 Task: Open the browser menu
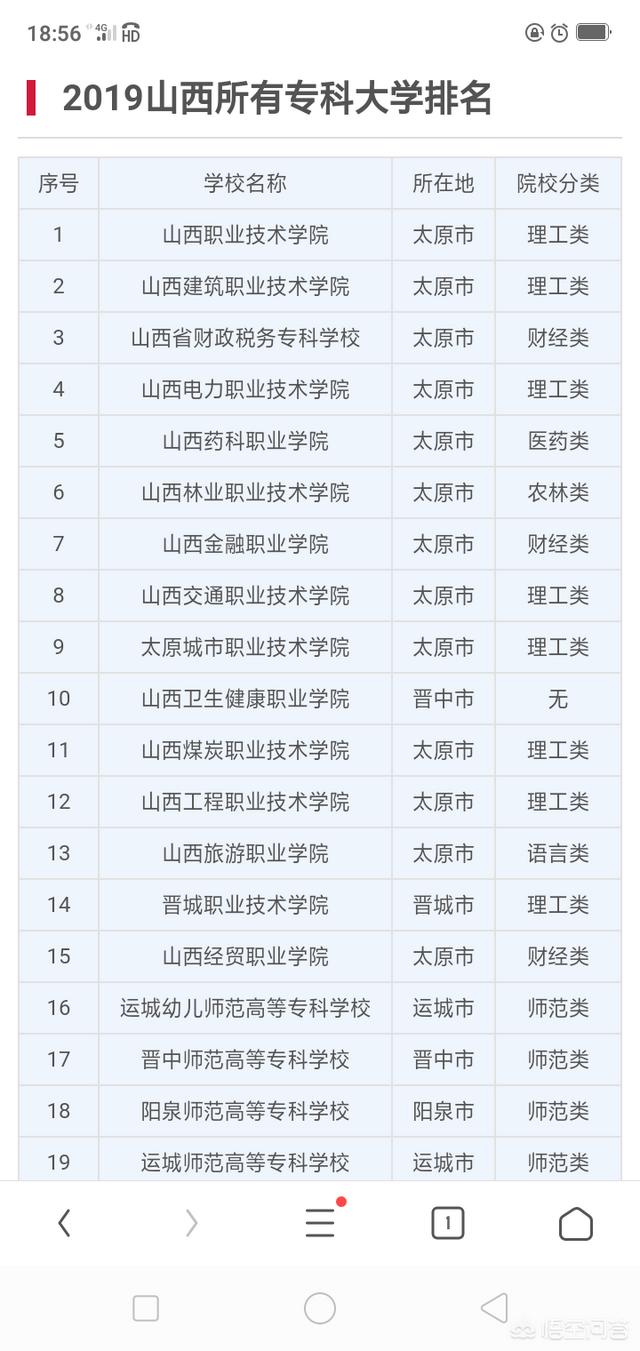(320, 1222)
